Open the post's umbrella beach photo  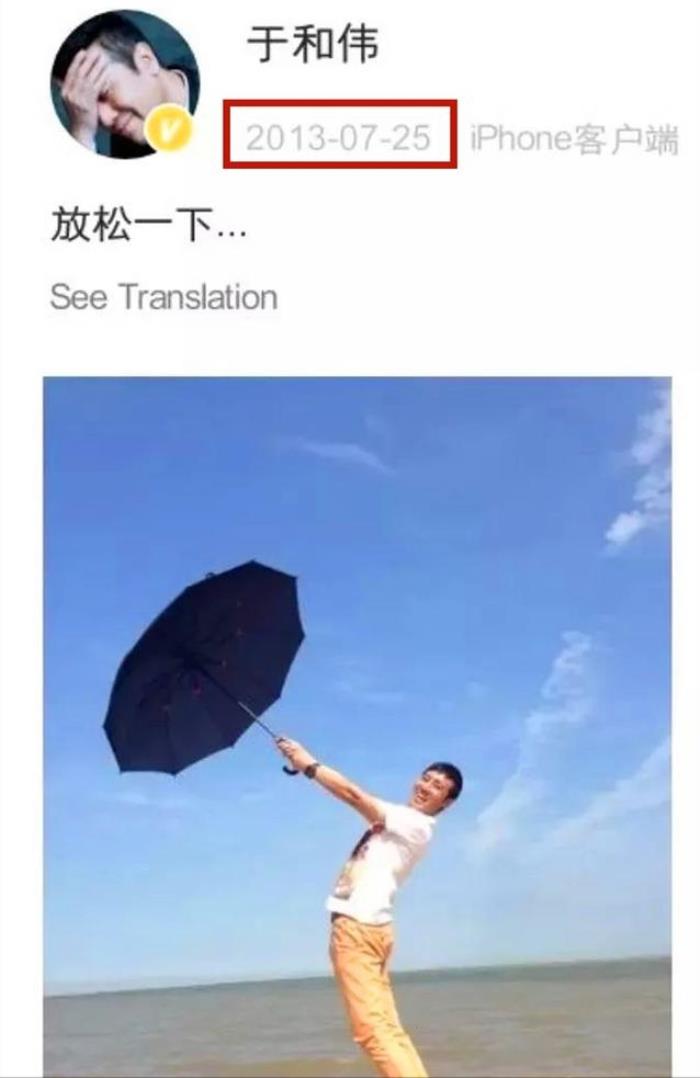[357, 725]
